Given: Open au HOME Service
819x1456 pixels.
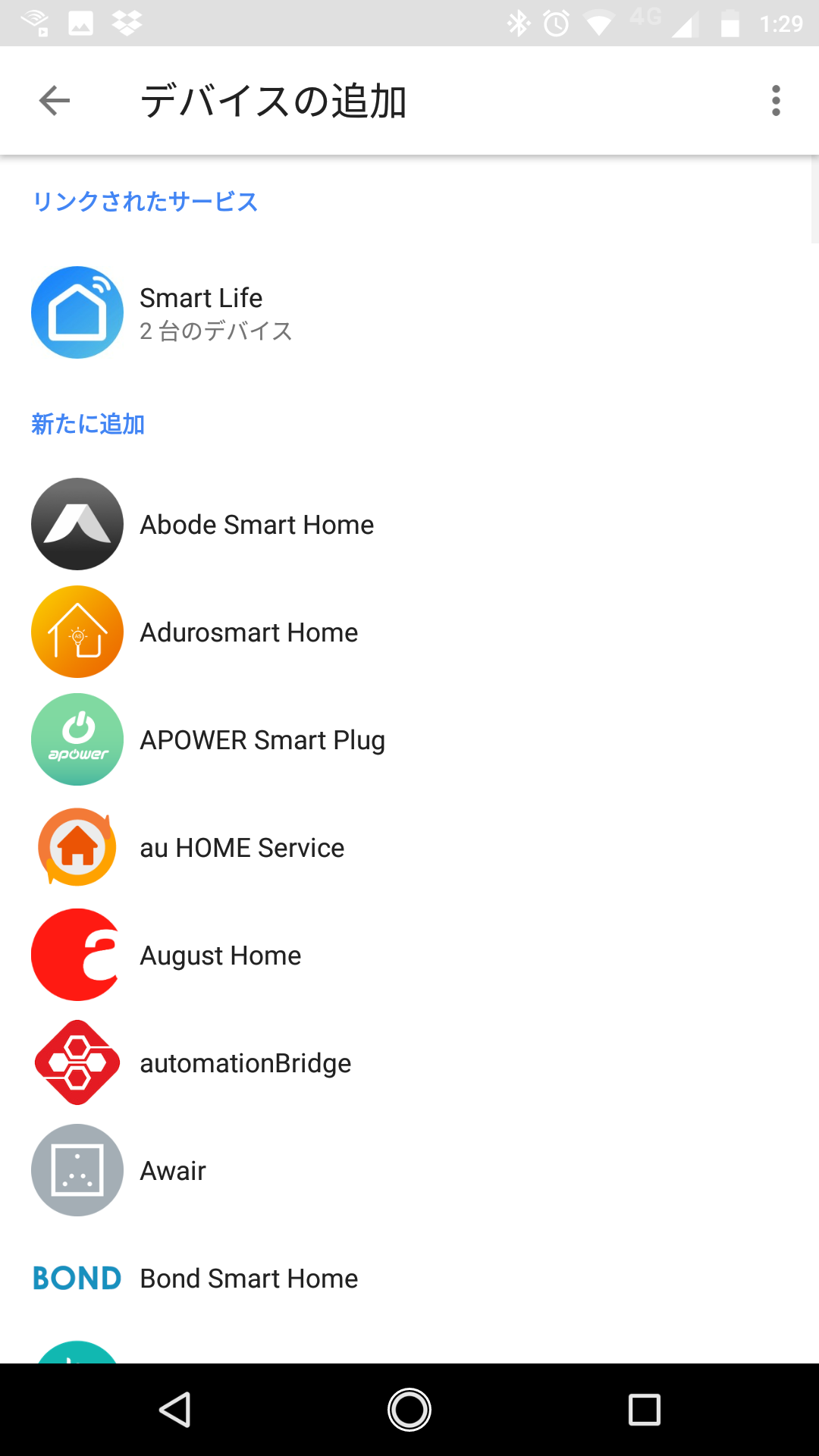Looking at the screenshot, I should 242,848.
